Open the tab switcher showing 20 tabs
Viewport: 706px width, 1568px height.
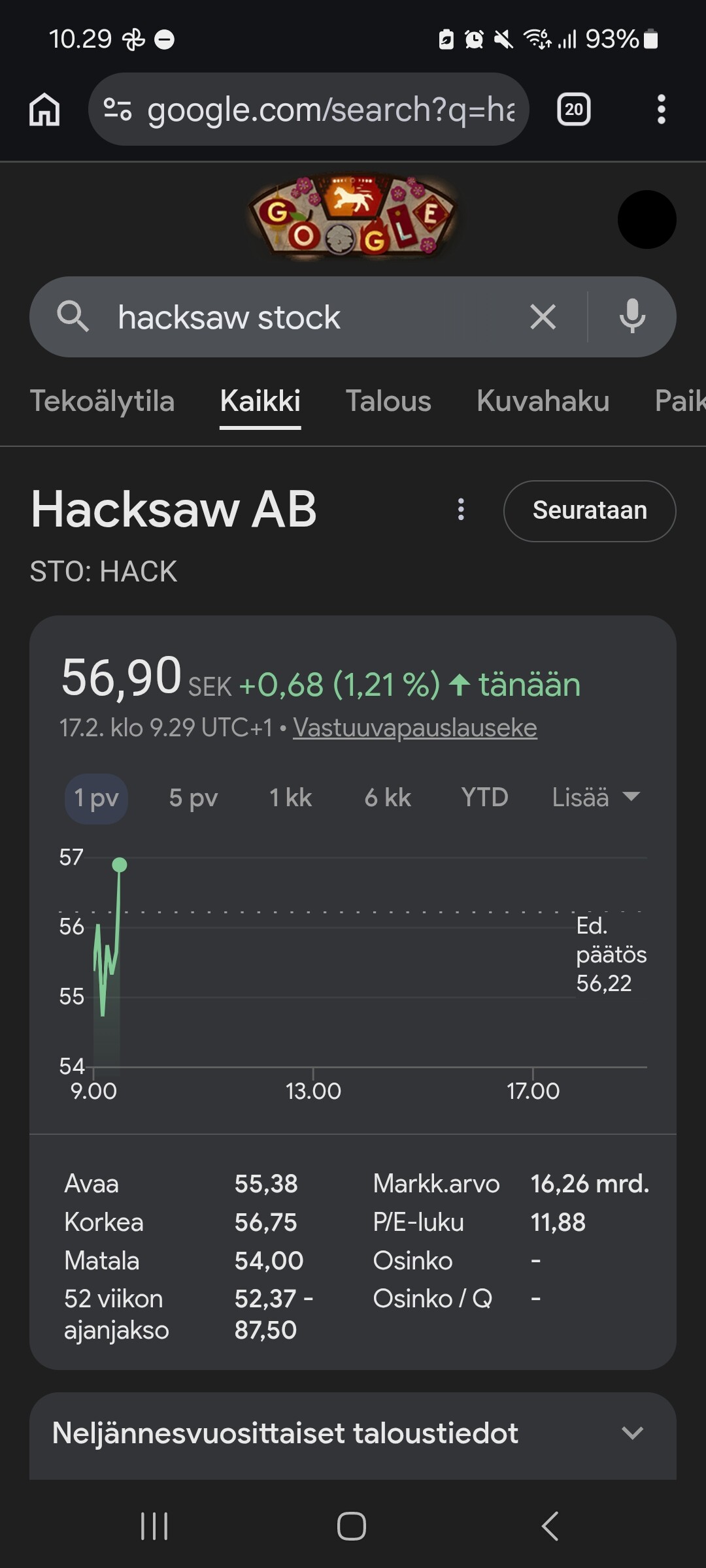tap(573, 109)
